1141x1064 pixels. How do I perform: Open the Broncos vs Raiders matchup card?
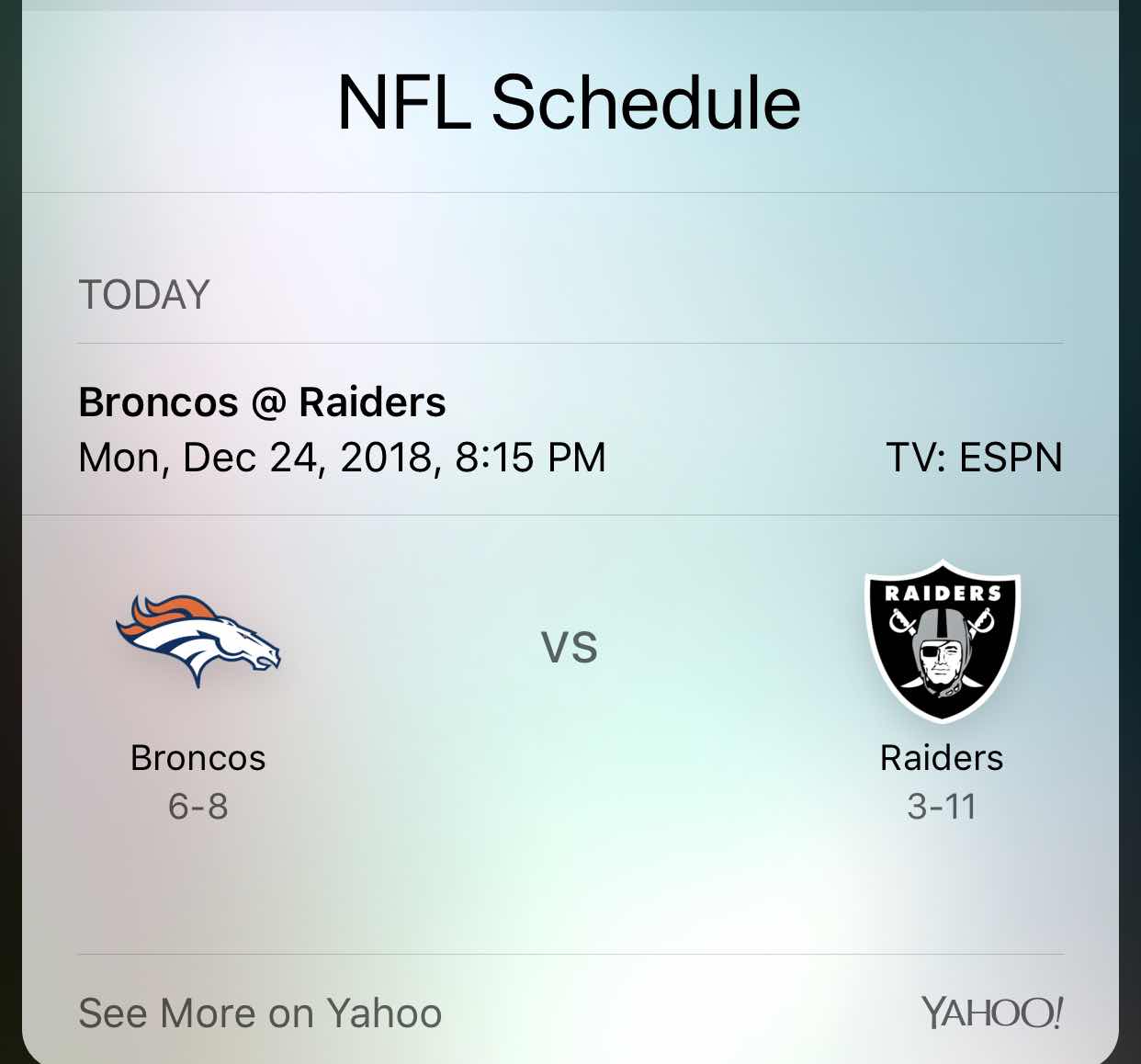[x=570, y=698]
